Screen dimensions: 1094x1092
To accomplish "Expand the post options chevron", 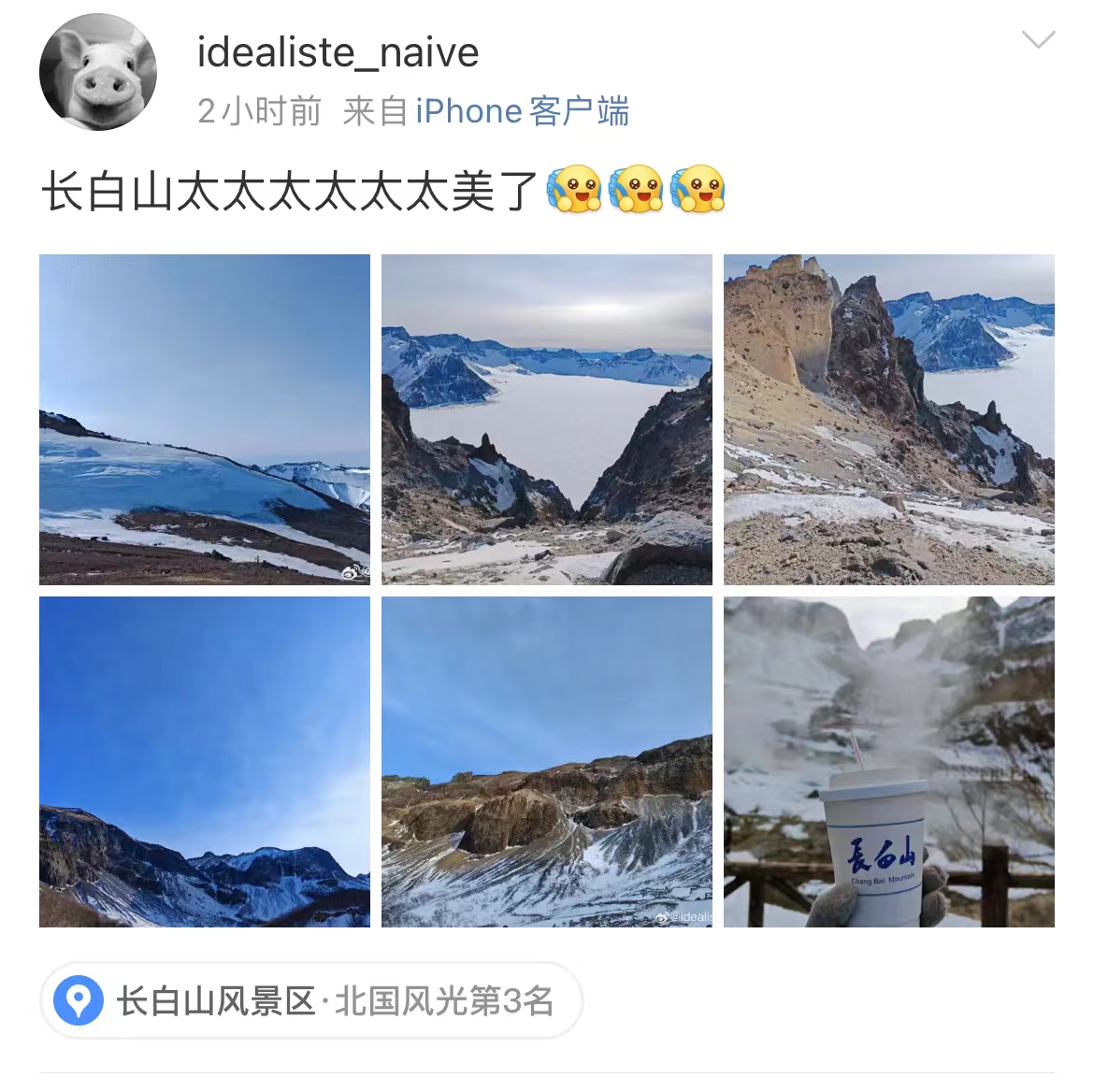I will [1038, 40].
